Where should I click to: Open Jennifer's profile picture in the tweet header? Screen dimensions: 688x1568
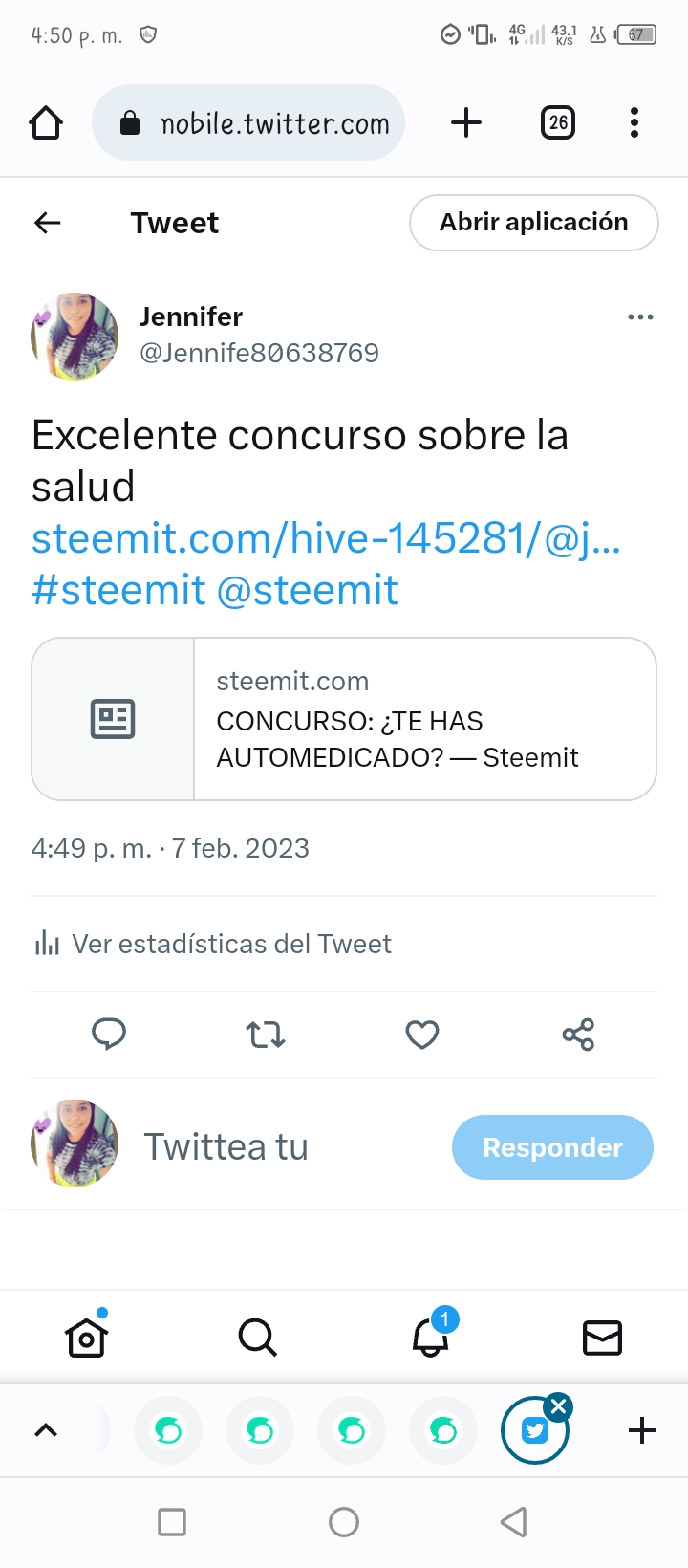tap(75, 337)
